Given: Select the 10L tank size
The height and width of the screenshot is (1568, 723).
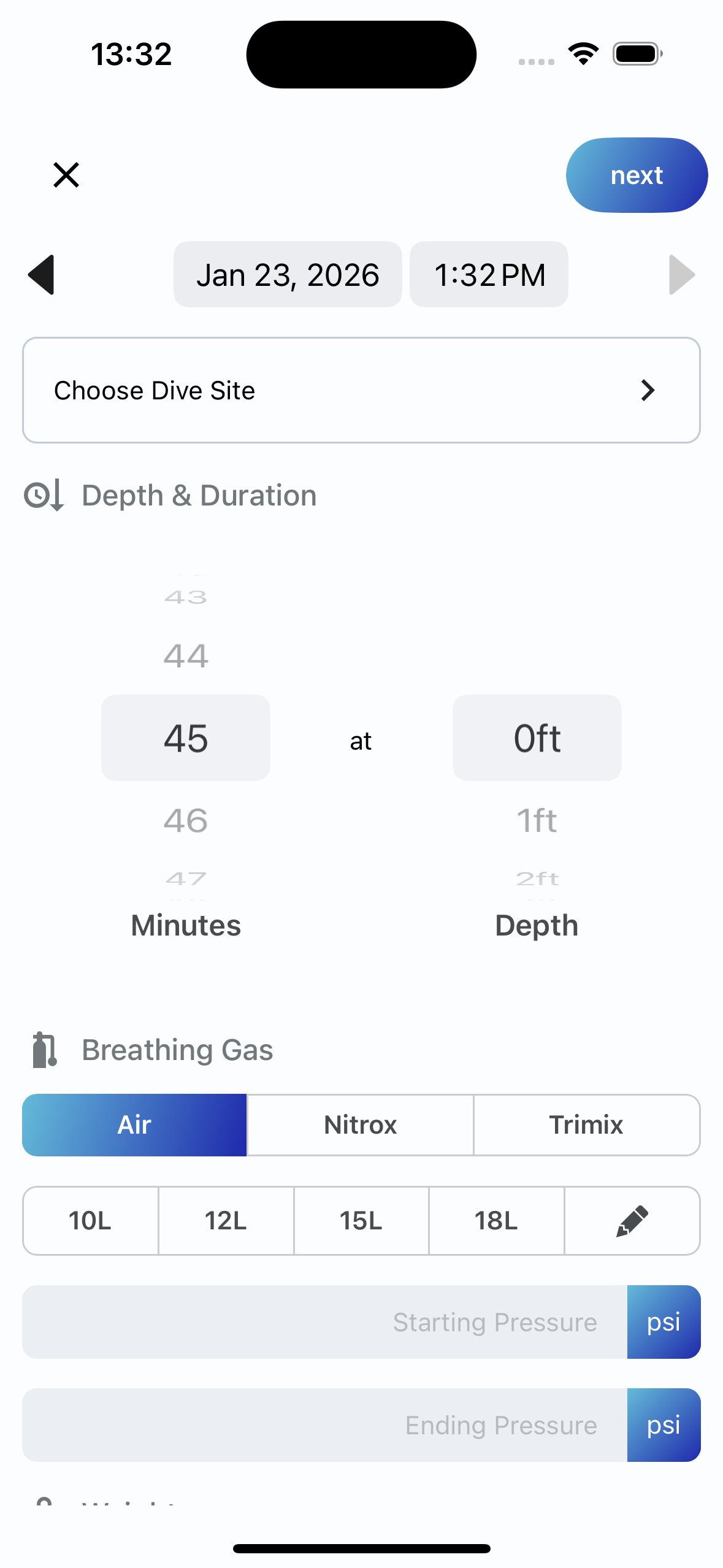Looking at the screenshot, I should pyautogui.click(x=90, y=1220).
